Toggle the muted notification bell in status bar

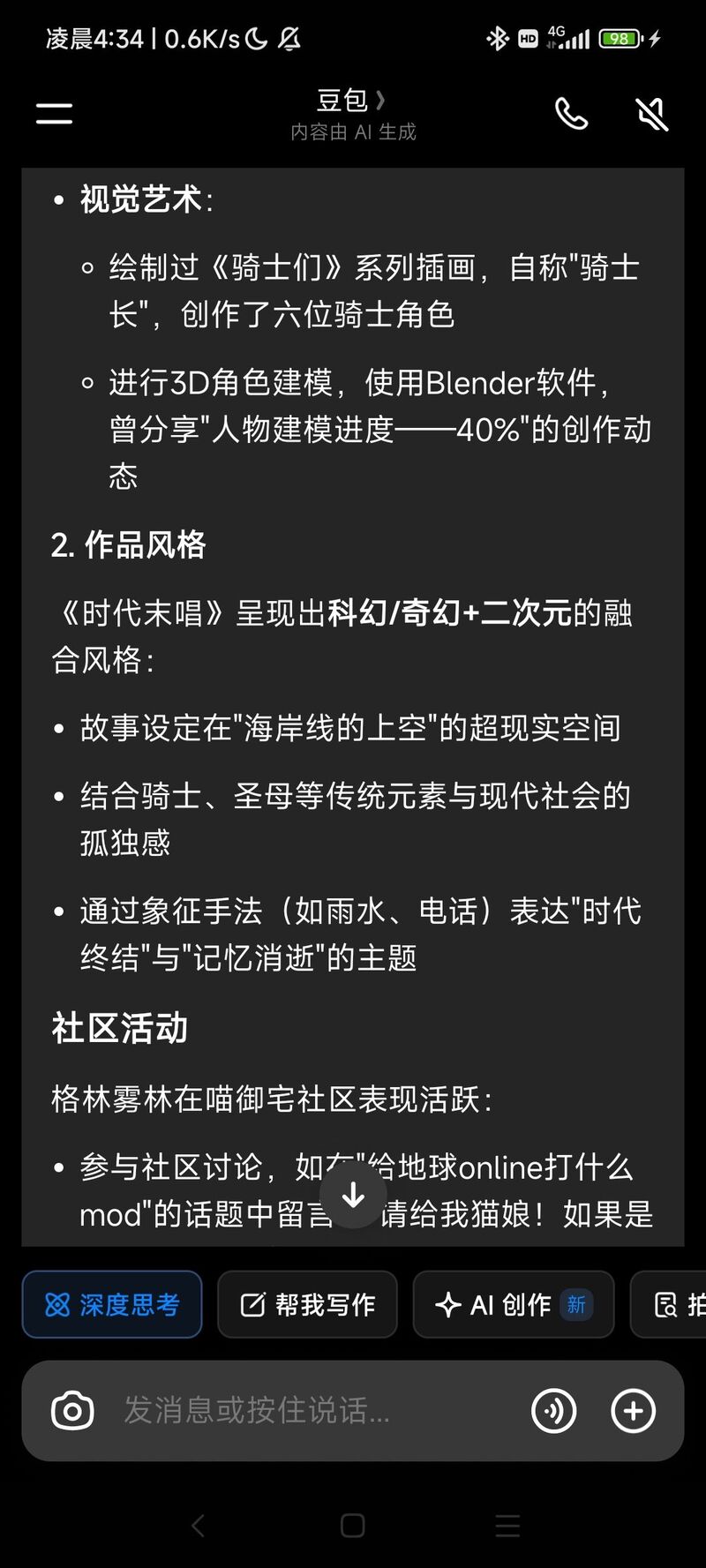click(x=289, y=39)
